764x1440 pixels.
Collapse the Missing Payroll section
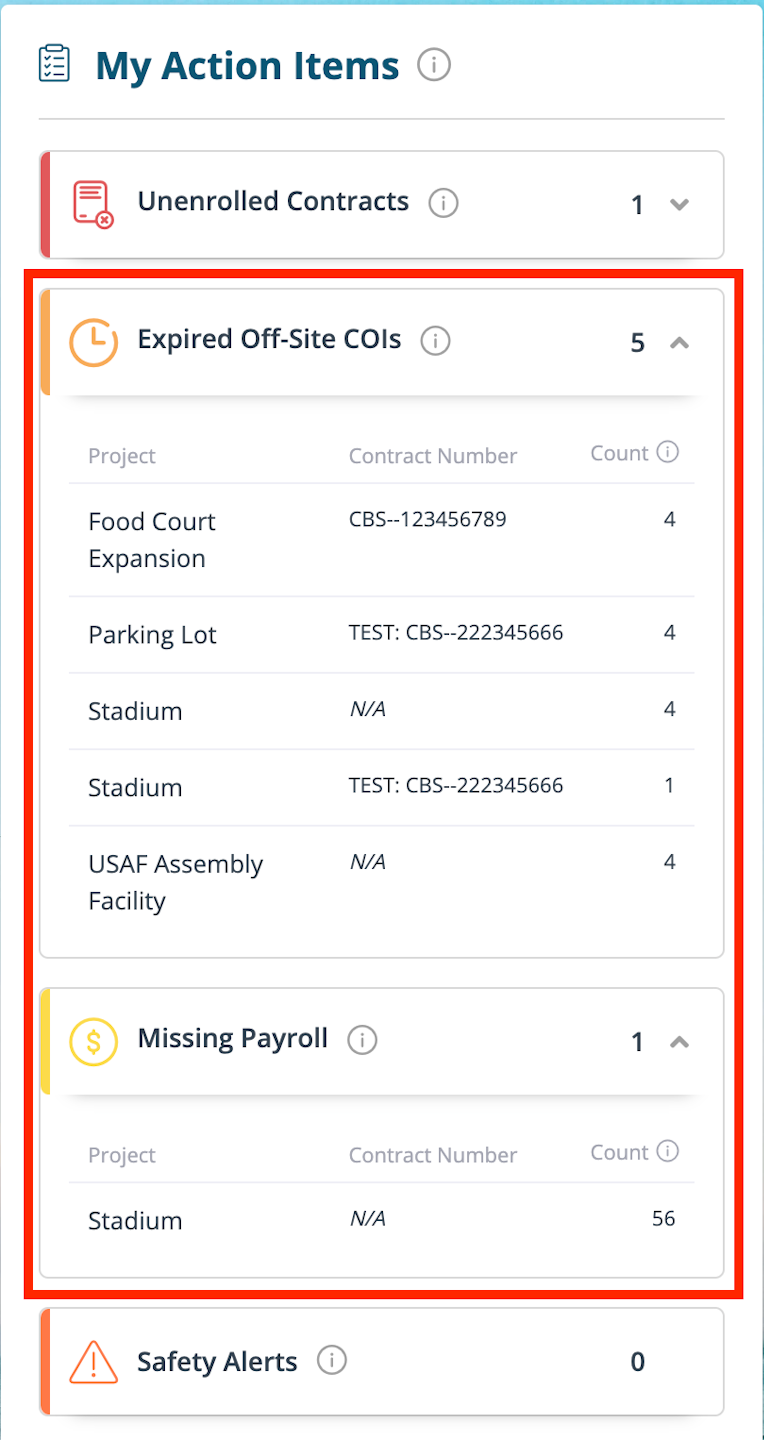(679, 1042)
